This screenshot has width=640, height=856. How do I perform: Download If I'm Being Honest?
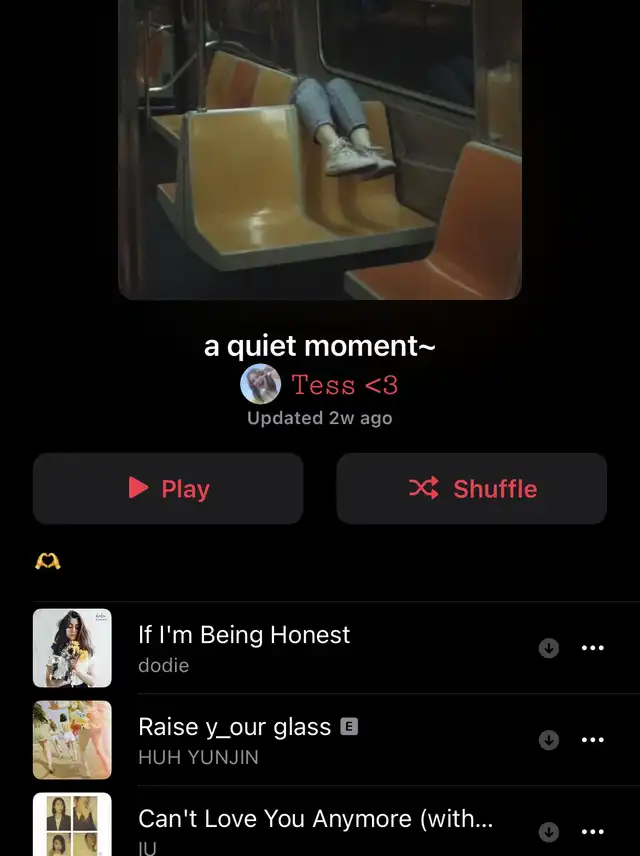click(548, 648)
